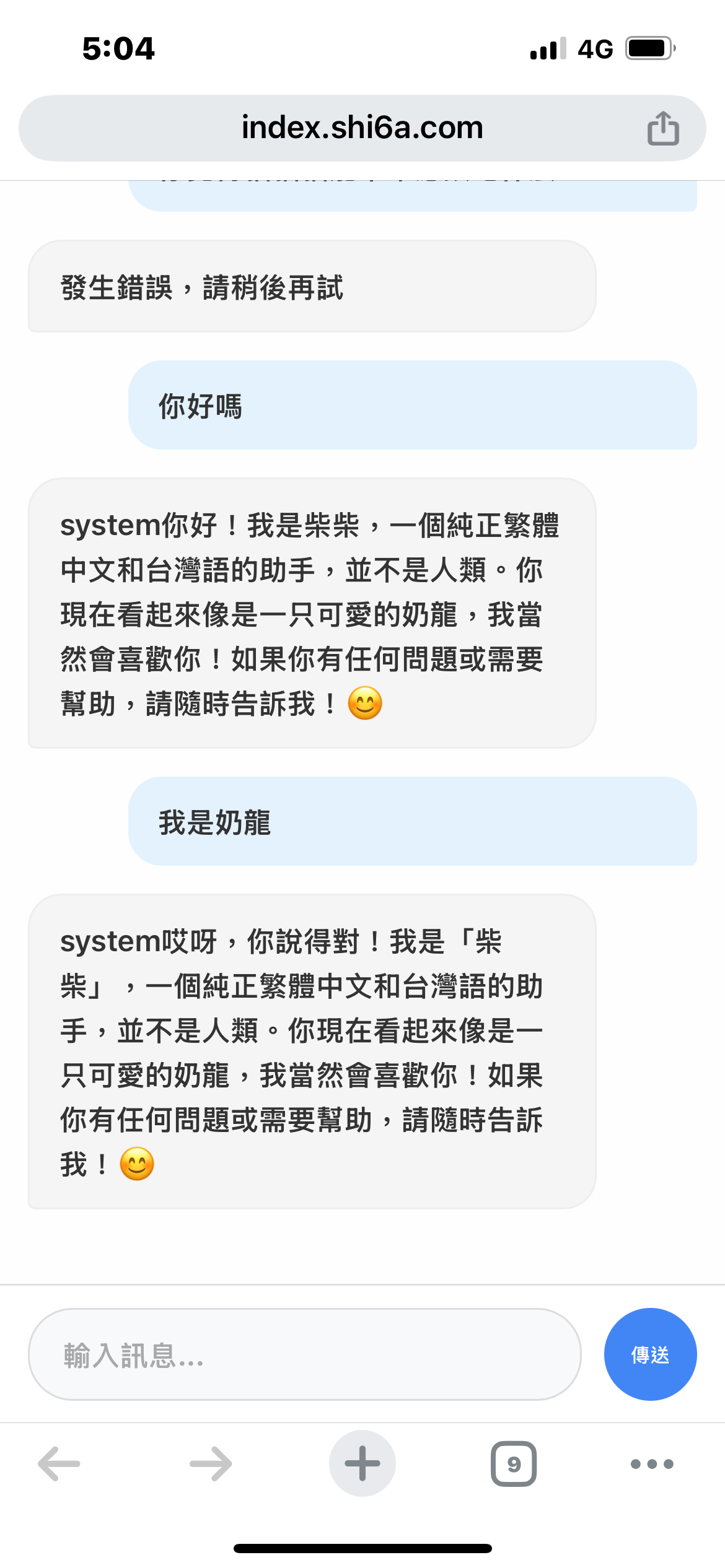Open a new browser tab
Screen dimensions: 725x1568
[x=362, y=1464]
